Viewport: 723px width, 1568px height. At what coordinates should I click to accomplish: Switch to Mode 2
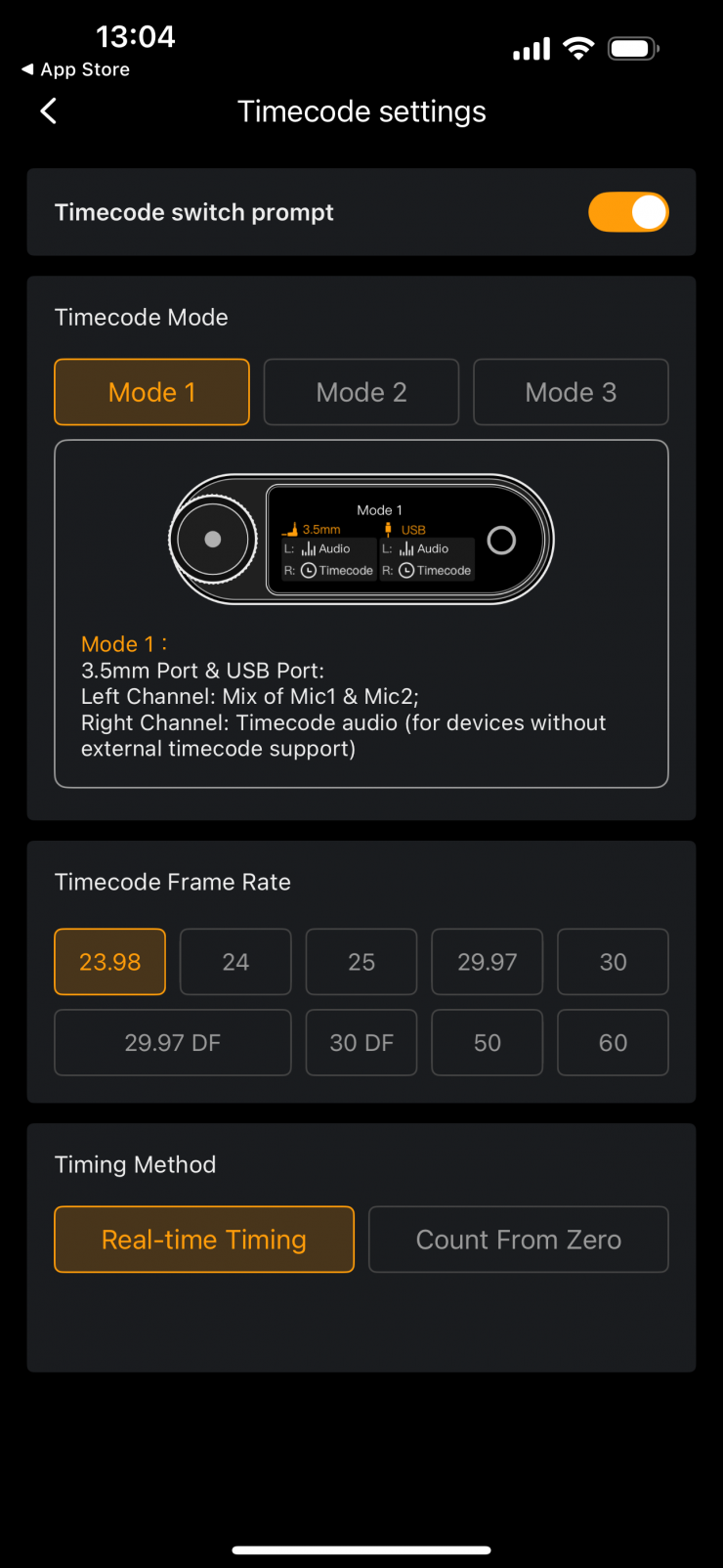pyautogui.click(x=361, y=392)
